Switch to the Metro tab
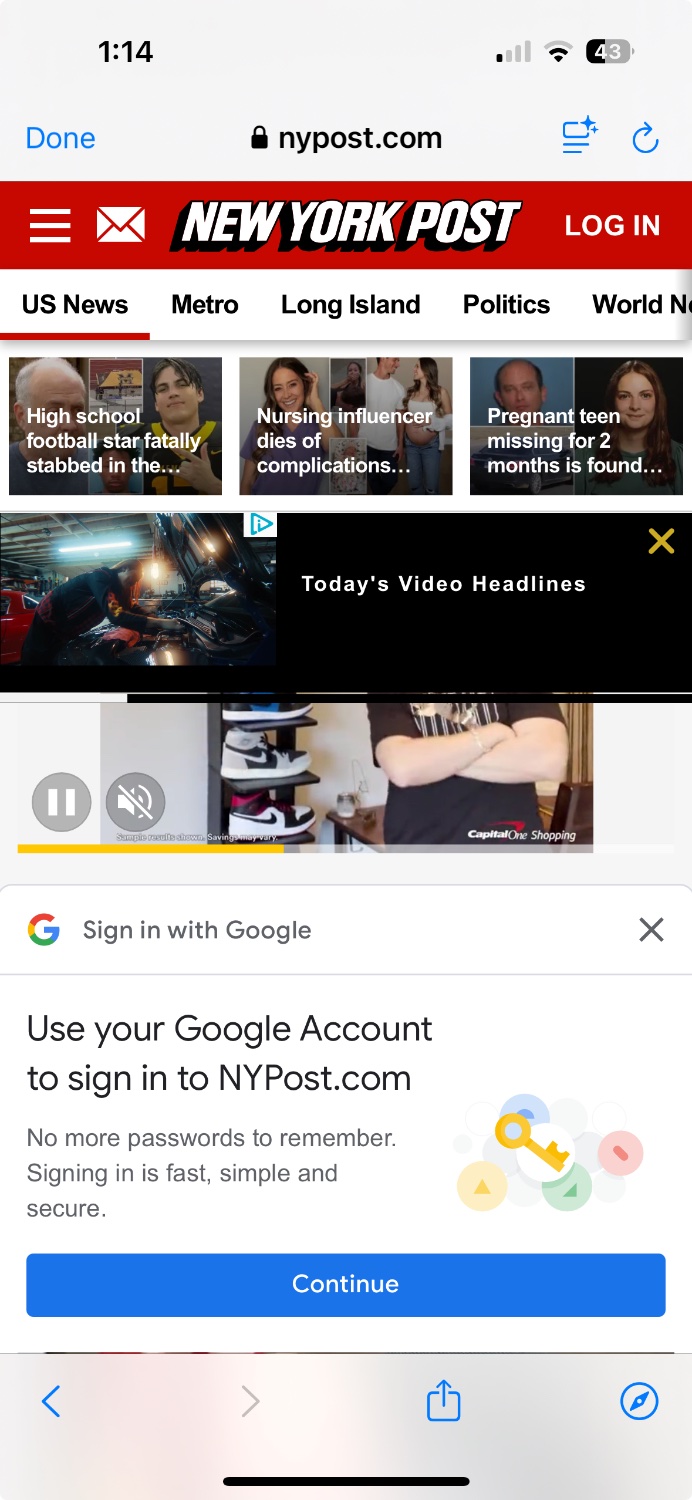This screenshot has width=692, height=1500. pyautogui.click(x=204, y=304)
